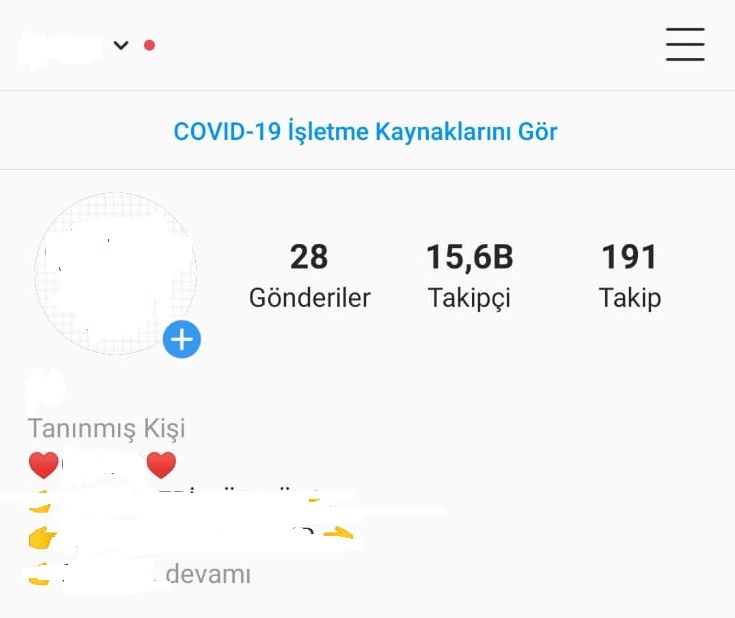The width and height of the screenshot is (735, 618).
Task: Expand the bio with devamı
Action: [x=208, y=574]
